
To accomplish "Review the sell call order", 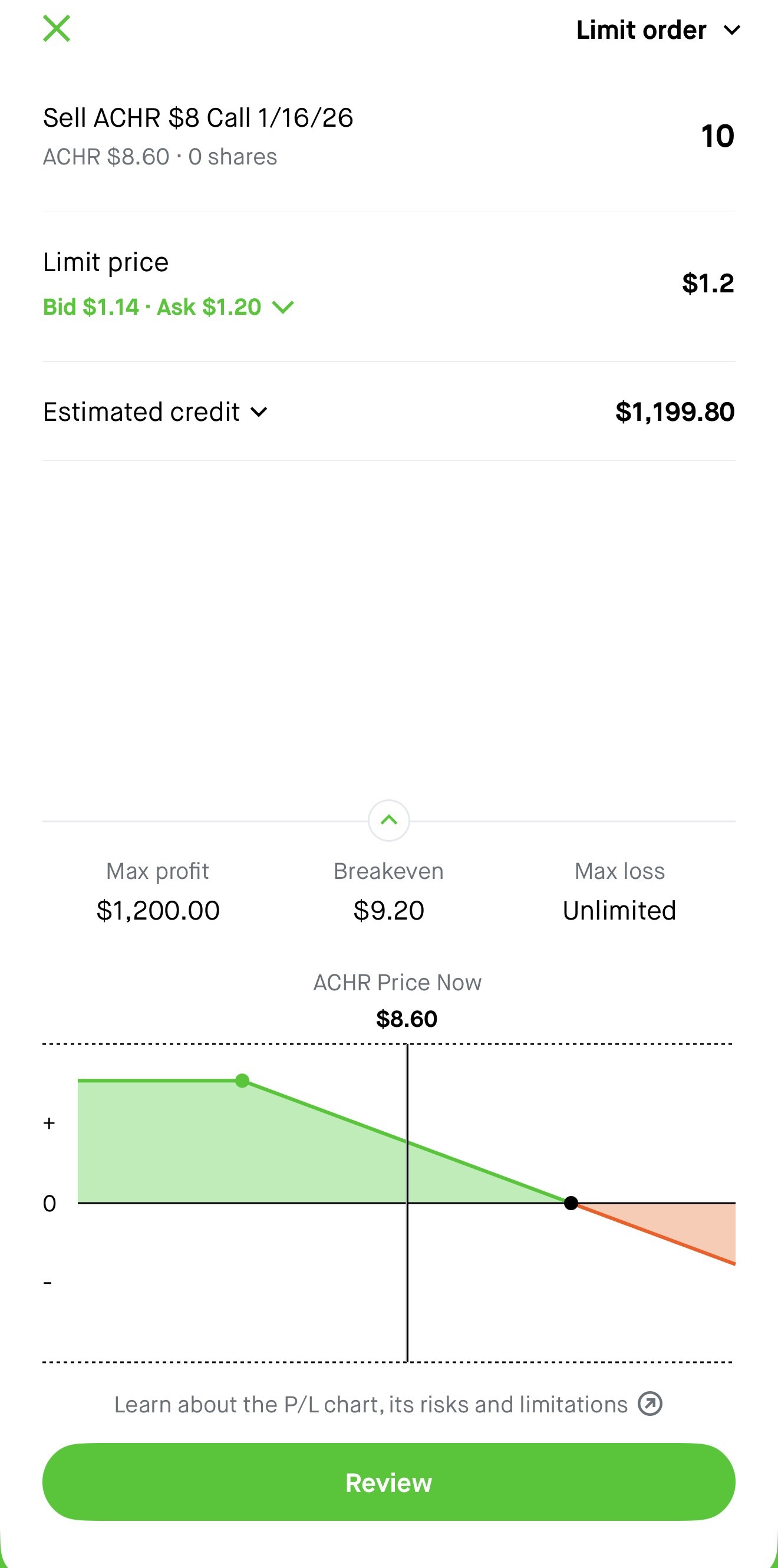I will coord(388,1482).
